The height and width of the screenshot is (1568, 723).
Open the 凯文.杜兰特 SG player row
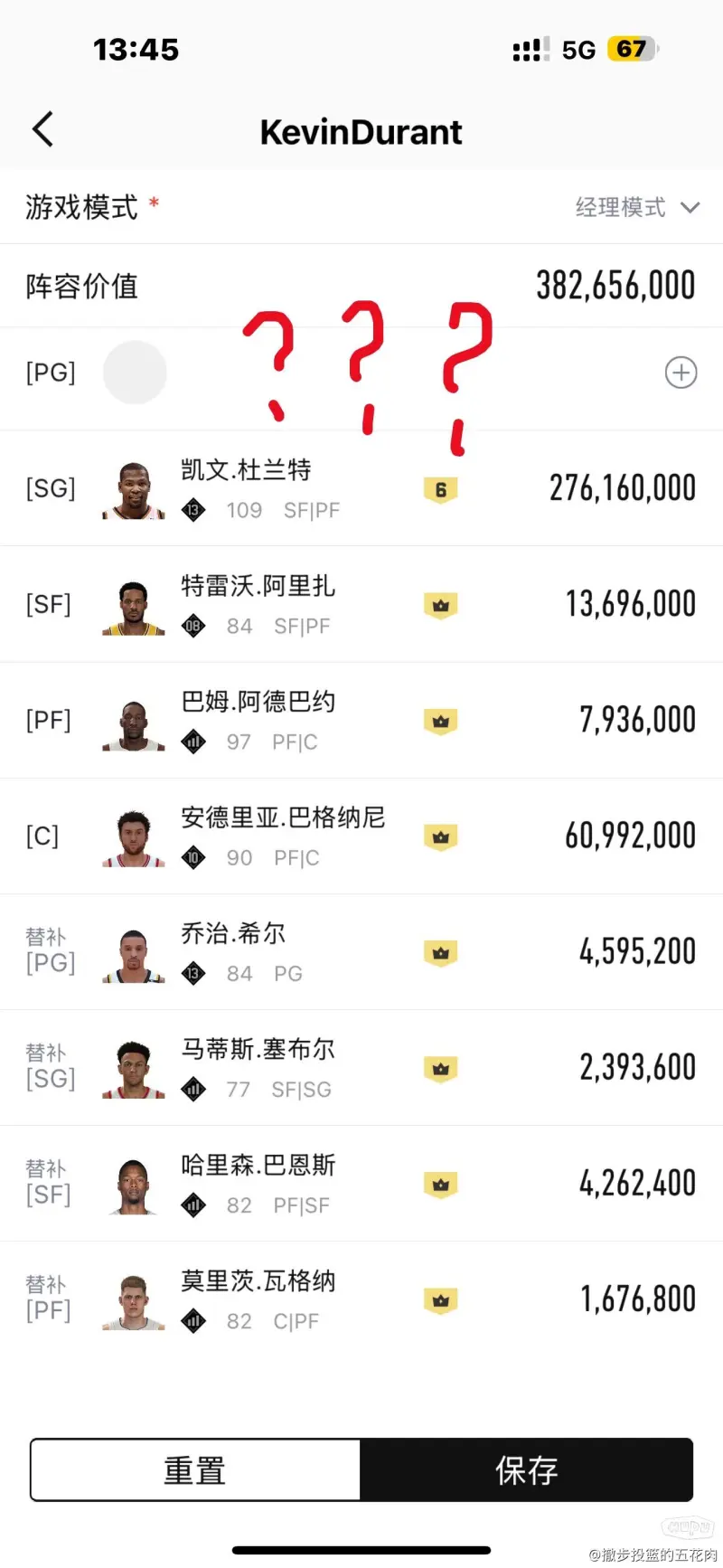click(361, 488)
